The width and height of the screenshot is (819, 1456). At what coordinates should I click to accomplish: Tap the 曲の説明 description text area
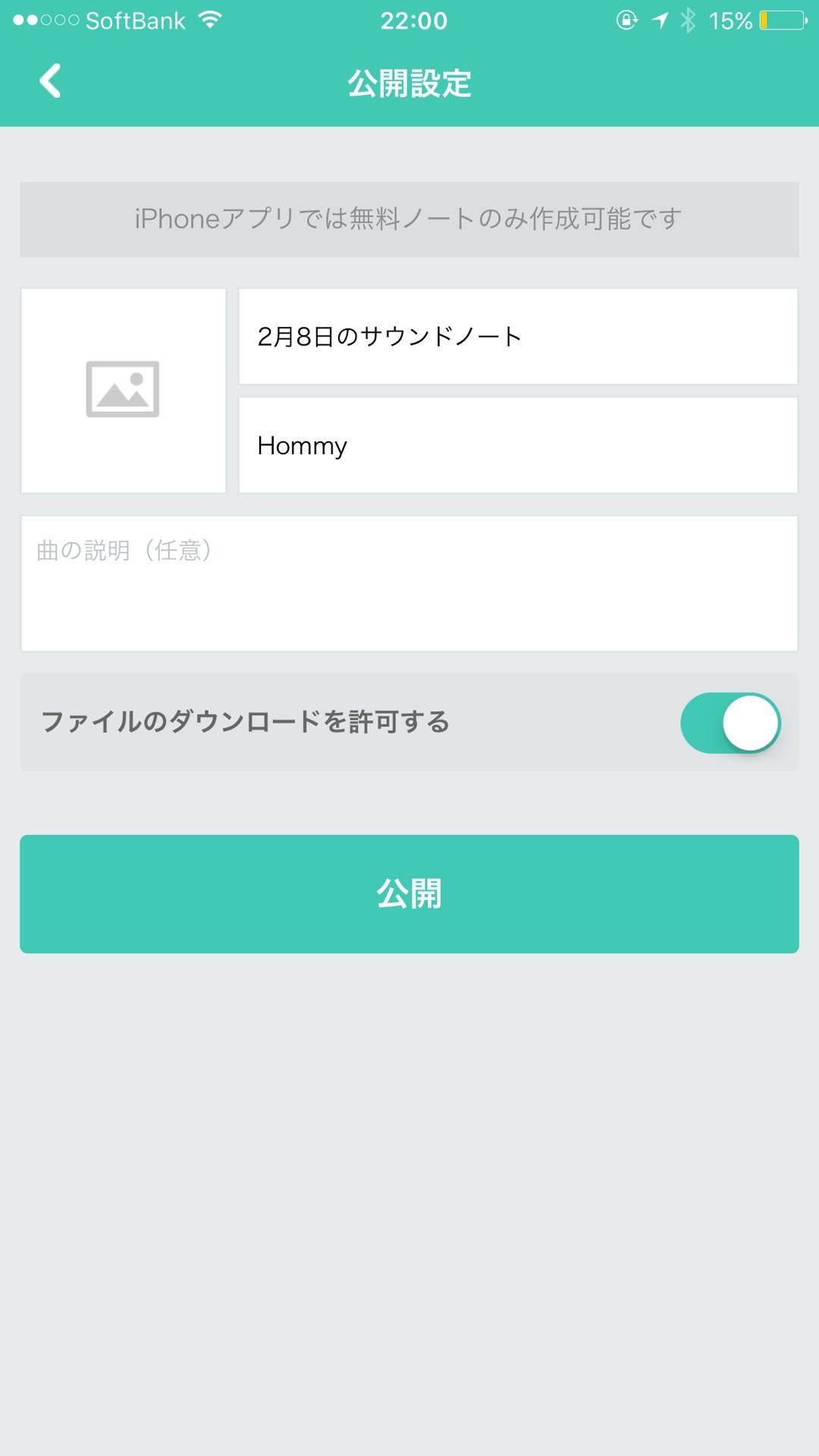[x=409, y=584]
